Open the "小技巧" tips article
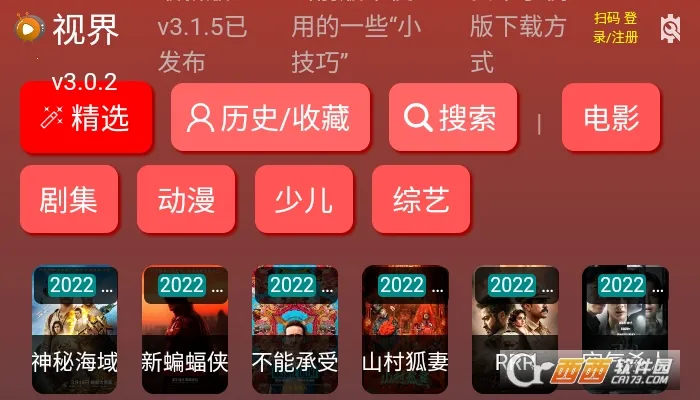Viewport: 700px width, 400px height. (355, 44)
